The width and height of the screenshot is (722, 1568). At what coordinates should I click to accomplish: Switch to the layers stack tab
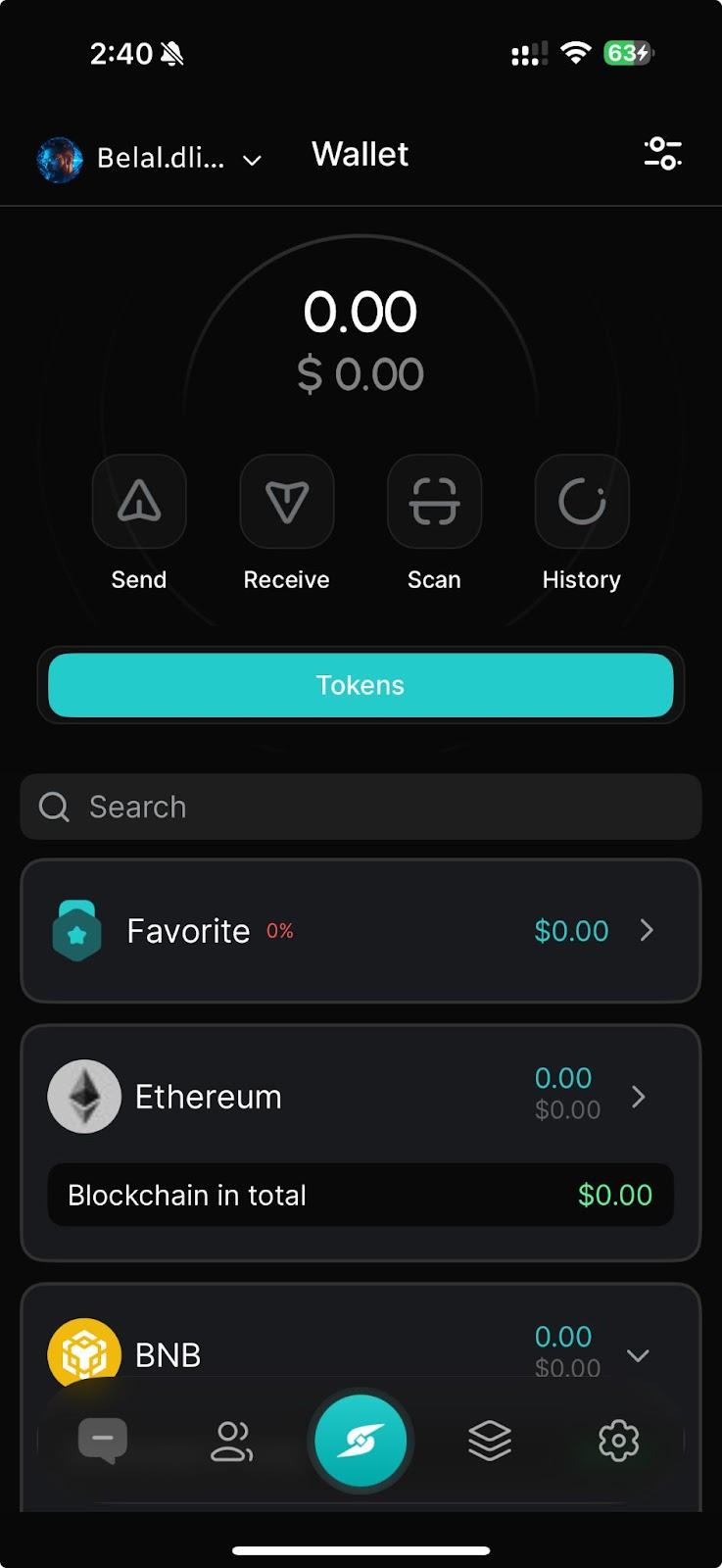point(490,1441)
